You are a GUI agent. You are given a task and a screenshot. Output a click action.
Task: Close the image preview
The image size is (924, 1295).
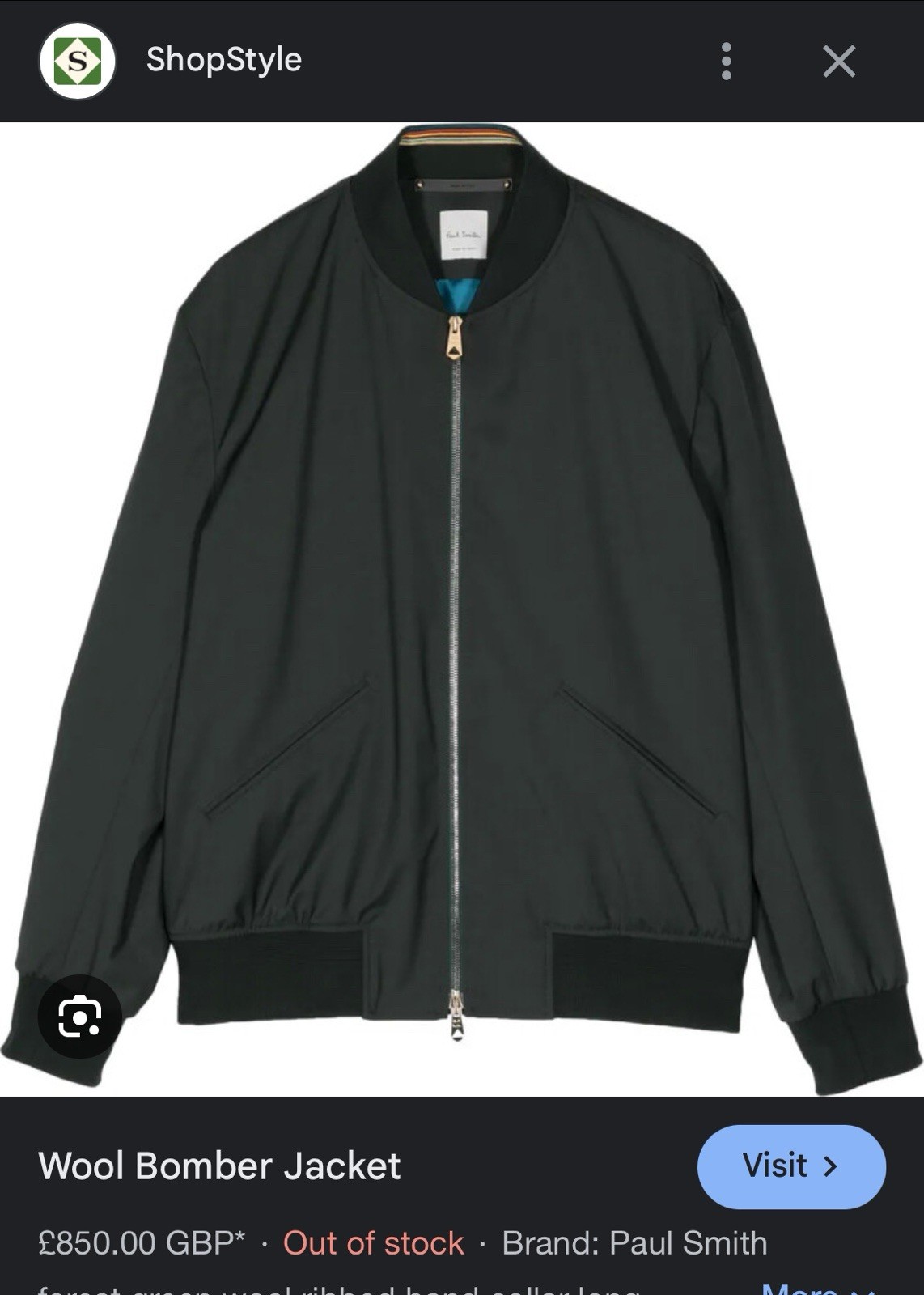point(838,62)
